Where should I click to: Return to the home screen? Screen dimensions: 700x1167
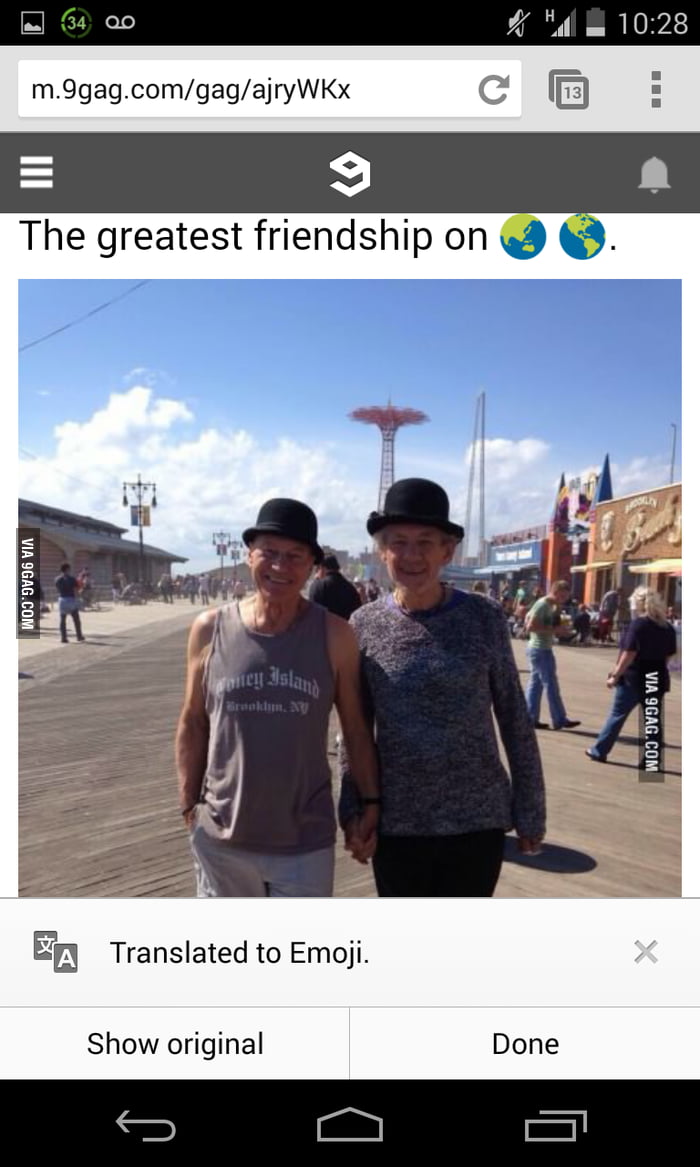[x=350, y=1126]
